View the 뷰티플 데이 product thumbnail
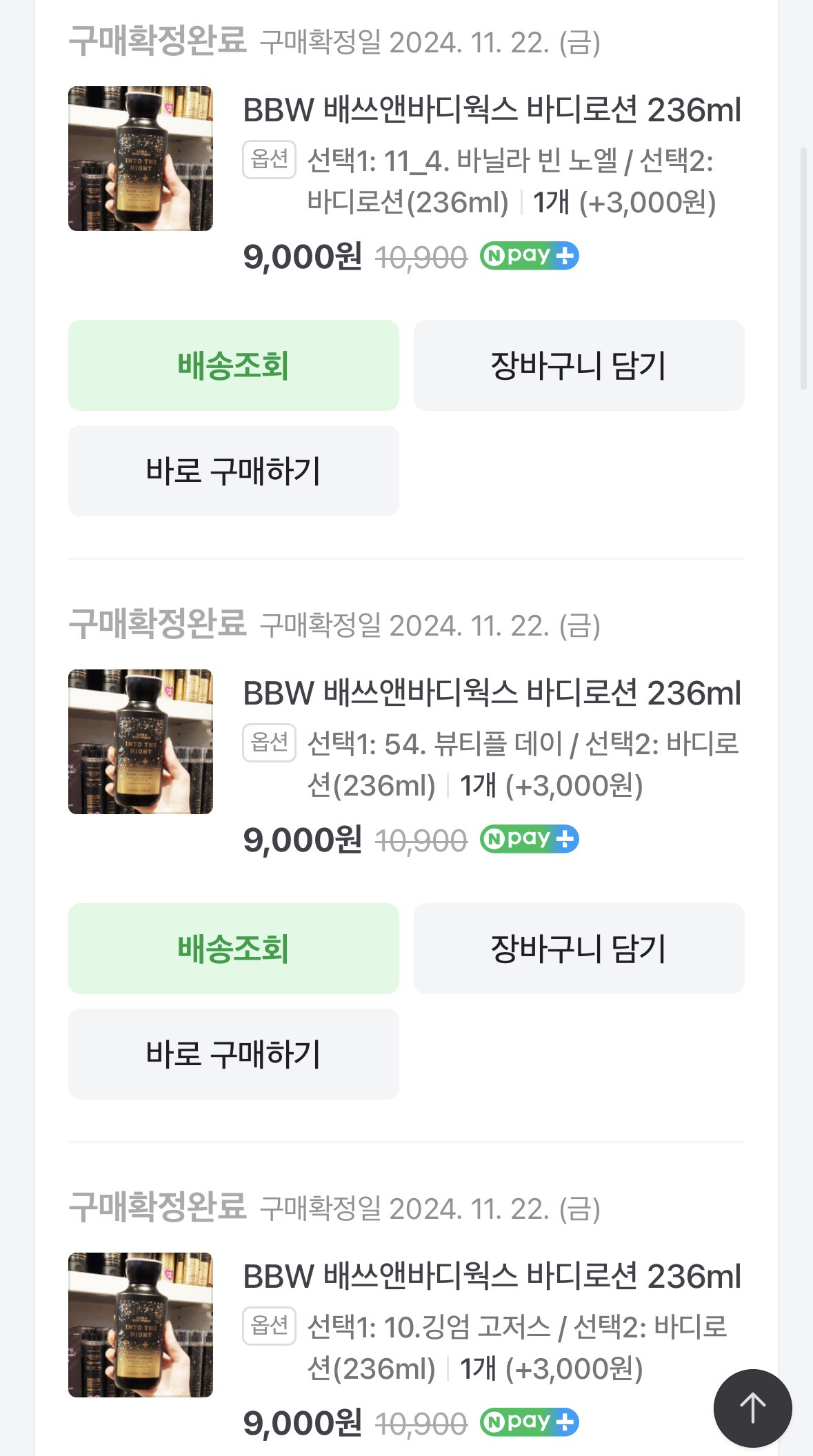The image size is (813, 1456). (141, 742)
